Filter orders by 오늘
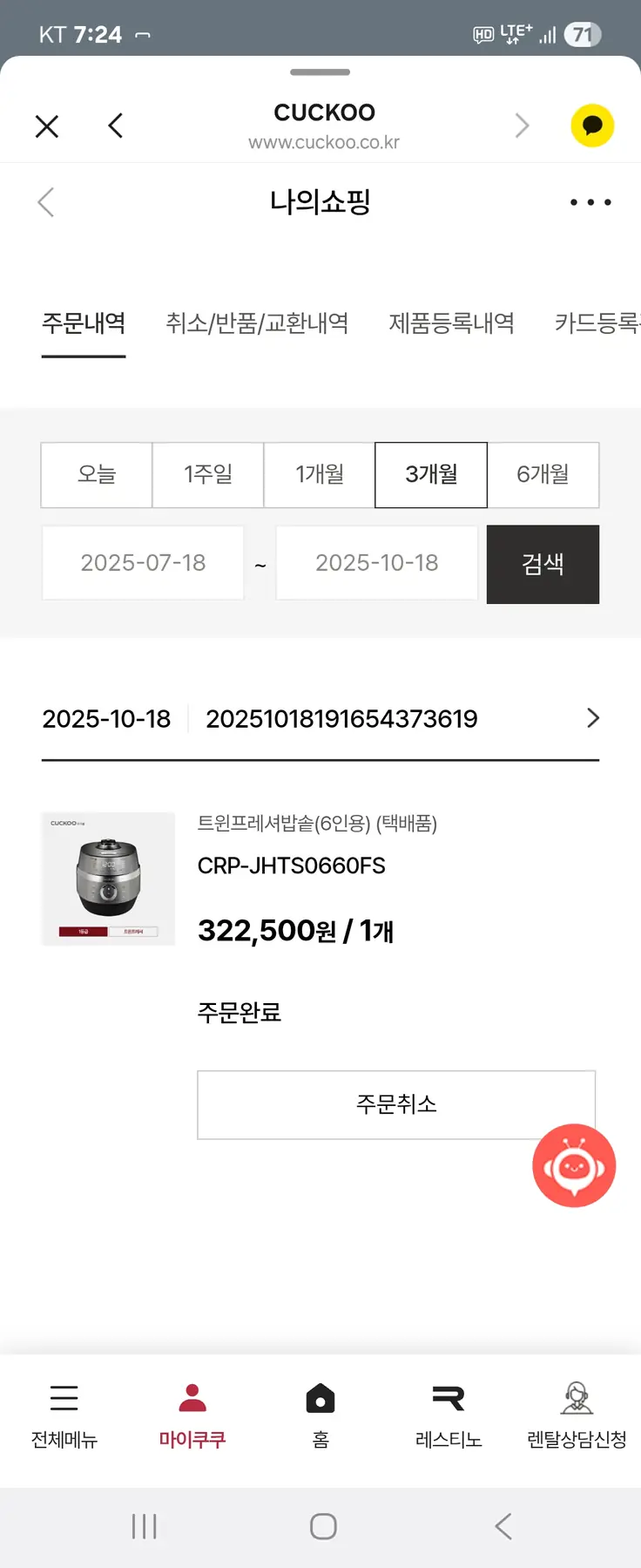The height and width of the screenshot is (1568, 641). (x=97, y=474)
